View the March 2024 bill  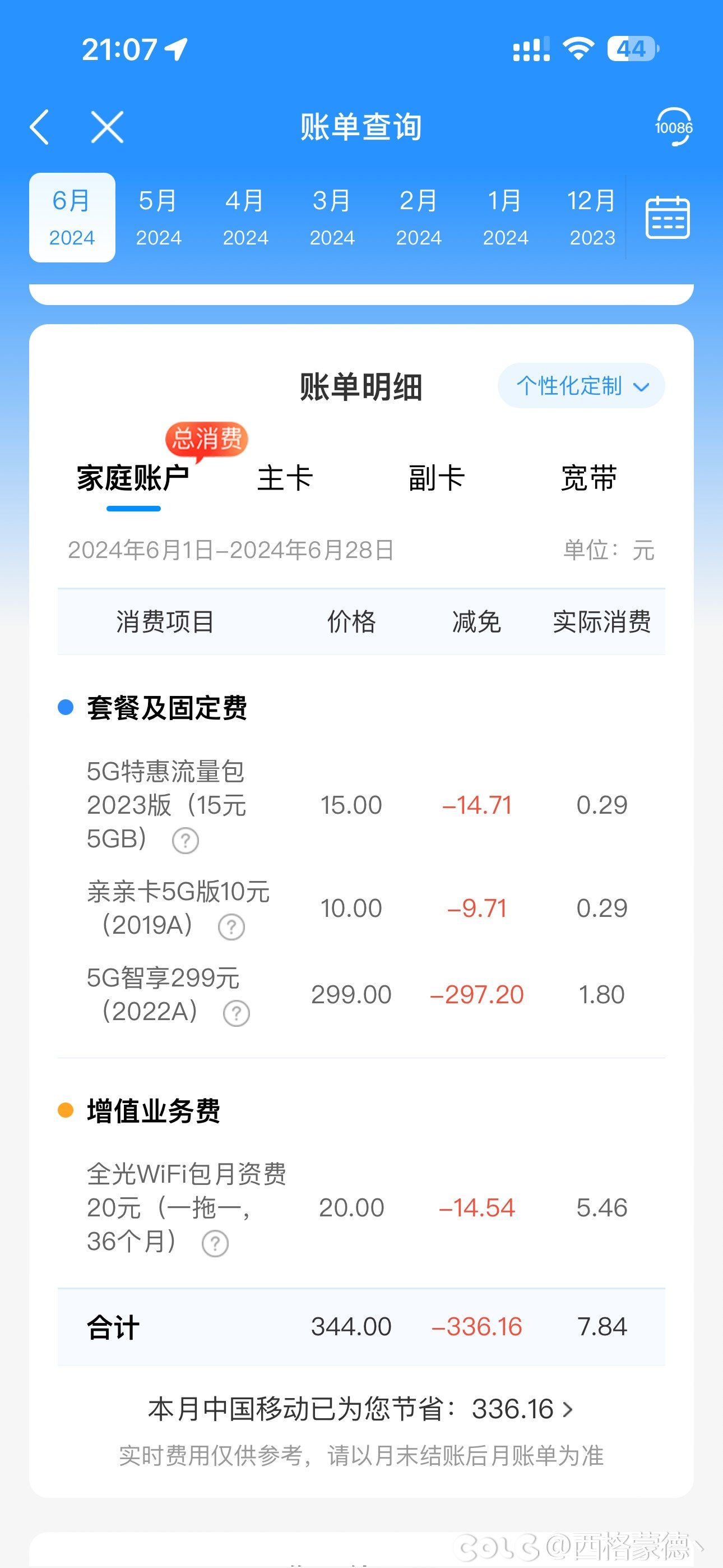tap(332, 217)
